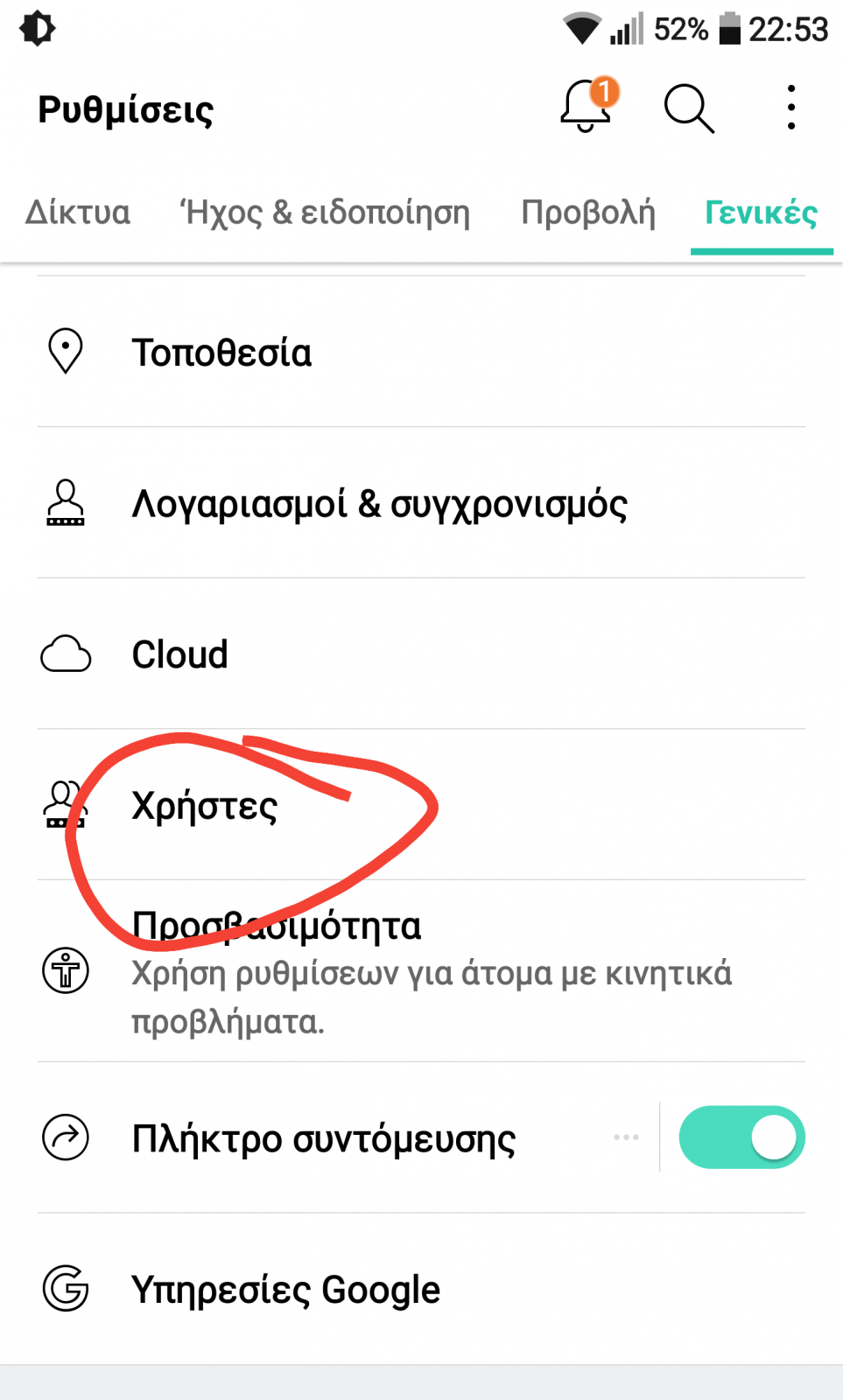Switch to the Προβολή tab
The image size is (843, 1400).
588,213
